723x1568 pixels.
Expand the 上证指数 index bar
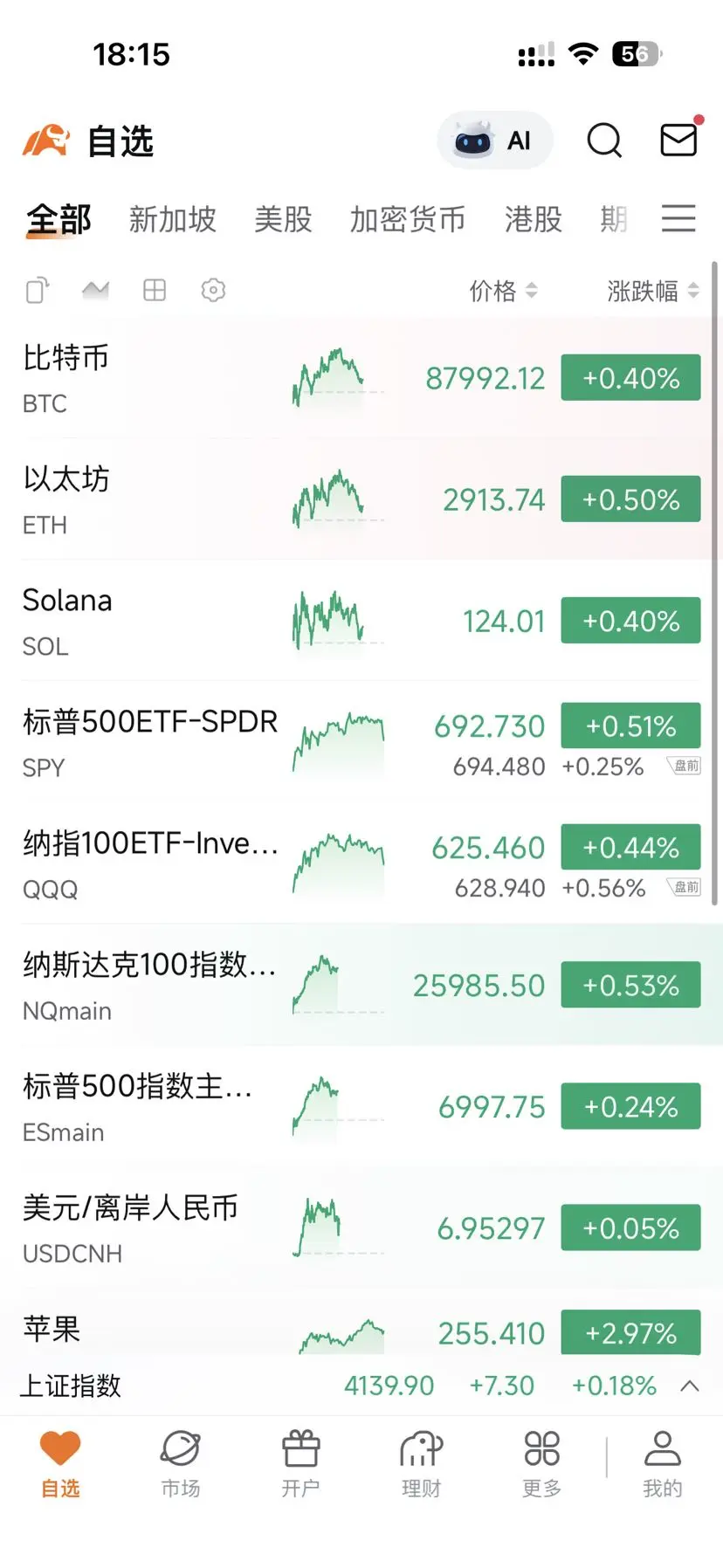pos(690,1386)
